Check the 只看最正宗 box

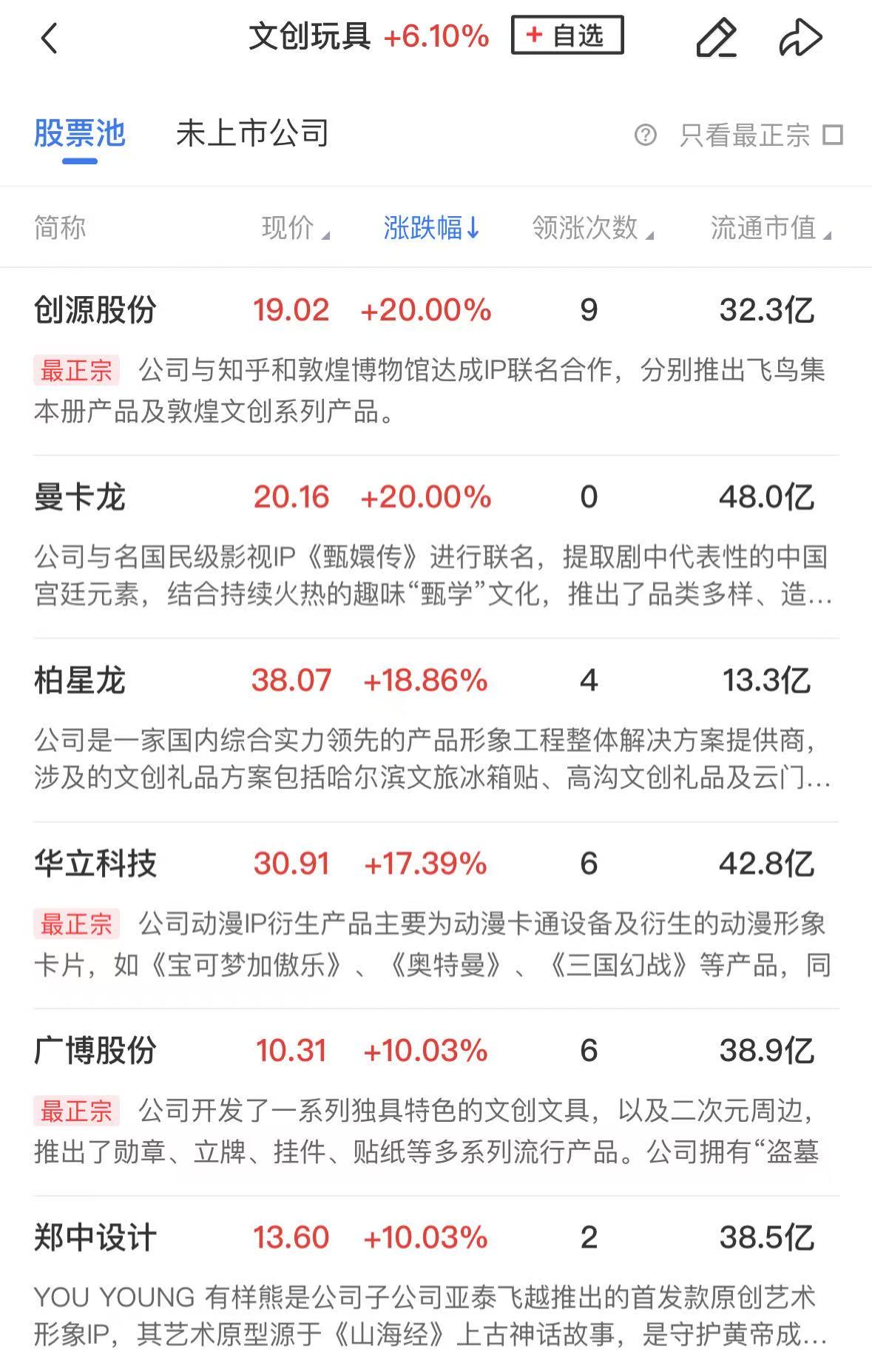[x=833, y=135]
